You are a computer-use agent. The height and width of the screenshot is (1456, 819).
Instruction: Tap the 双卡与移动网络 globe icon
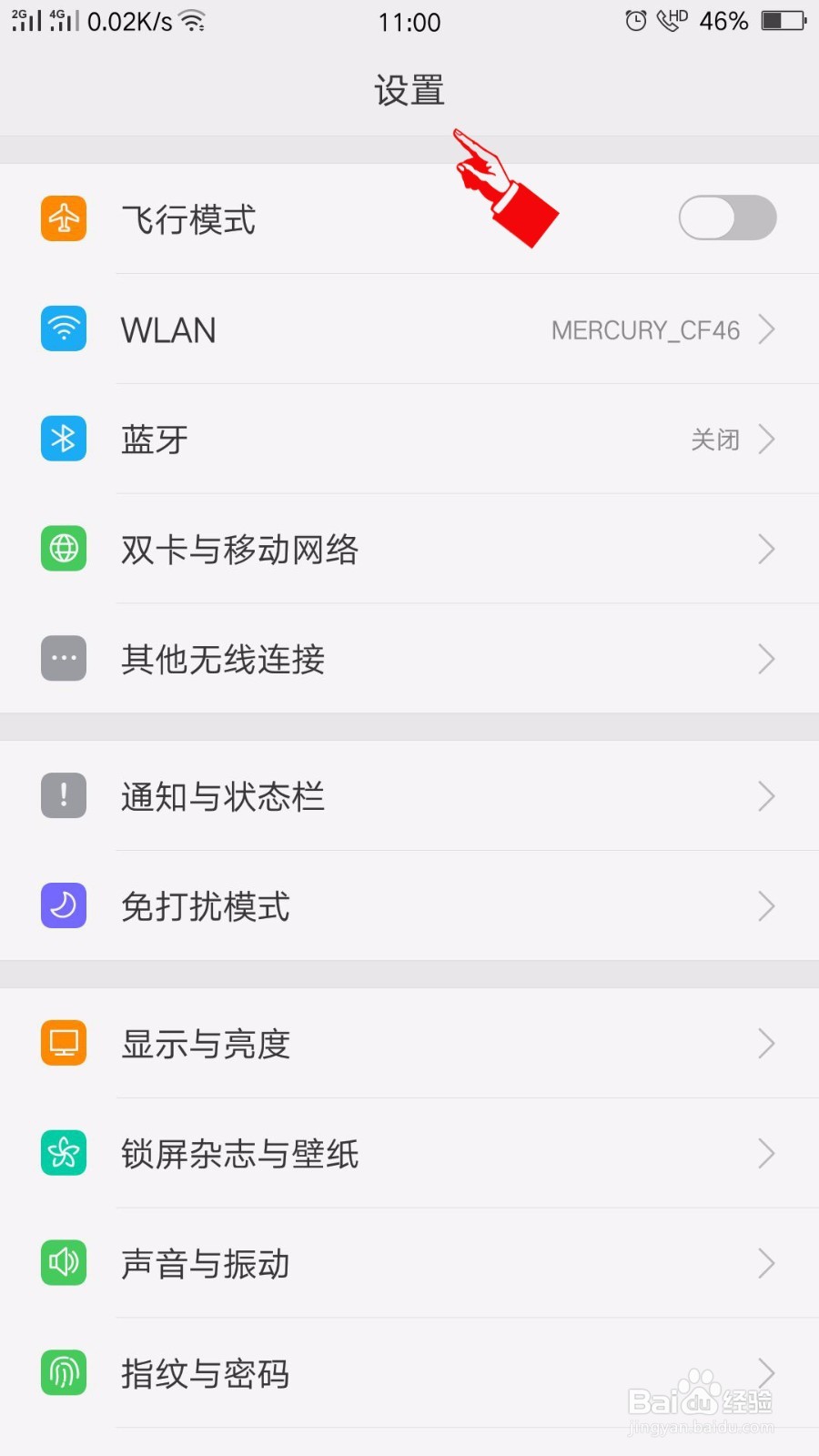(x=63, y=549)
